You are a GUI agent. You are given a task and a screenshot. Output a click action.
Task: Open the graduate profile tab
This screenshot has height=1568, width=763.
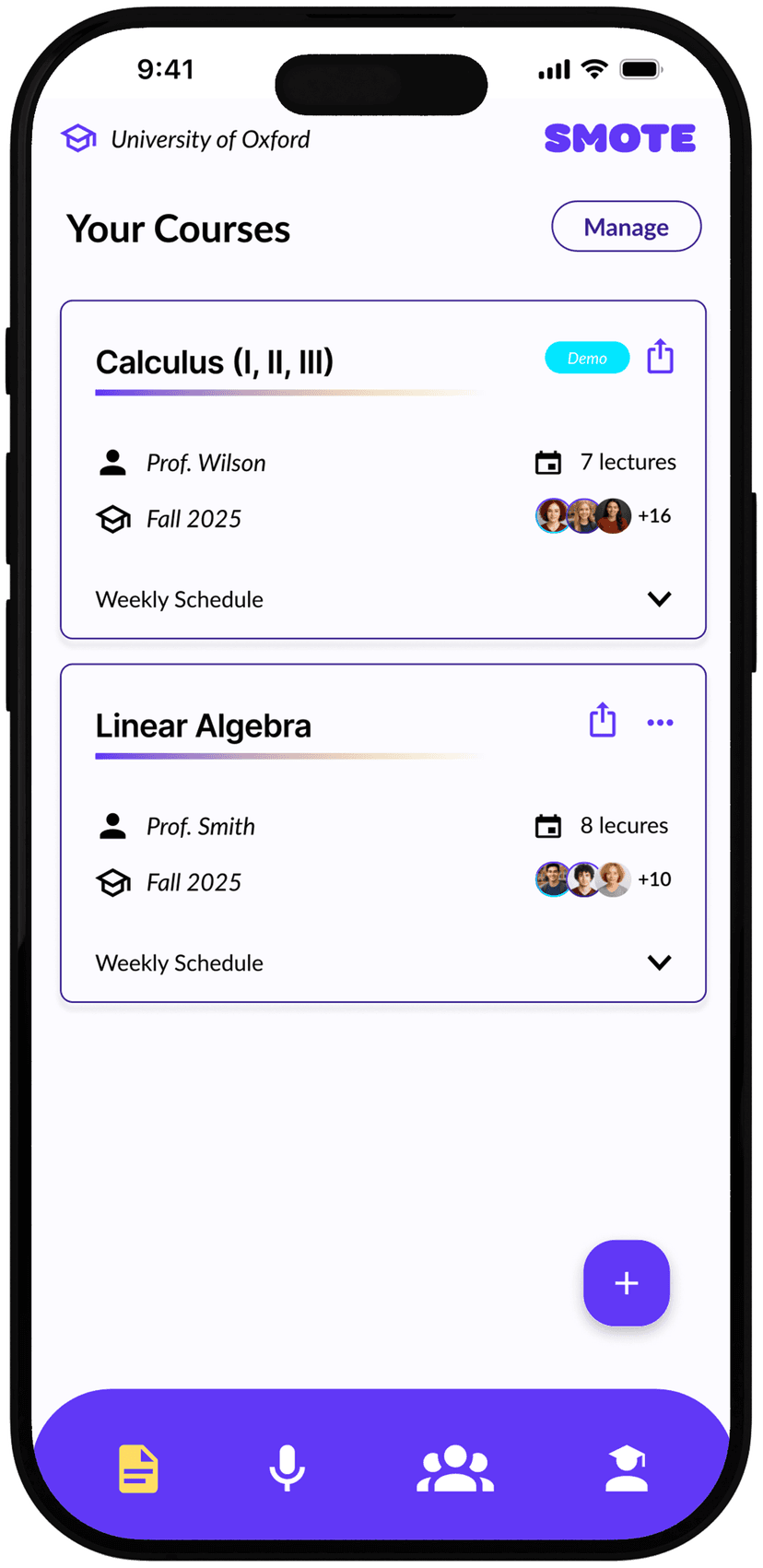click(x=627, y=1468)
